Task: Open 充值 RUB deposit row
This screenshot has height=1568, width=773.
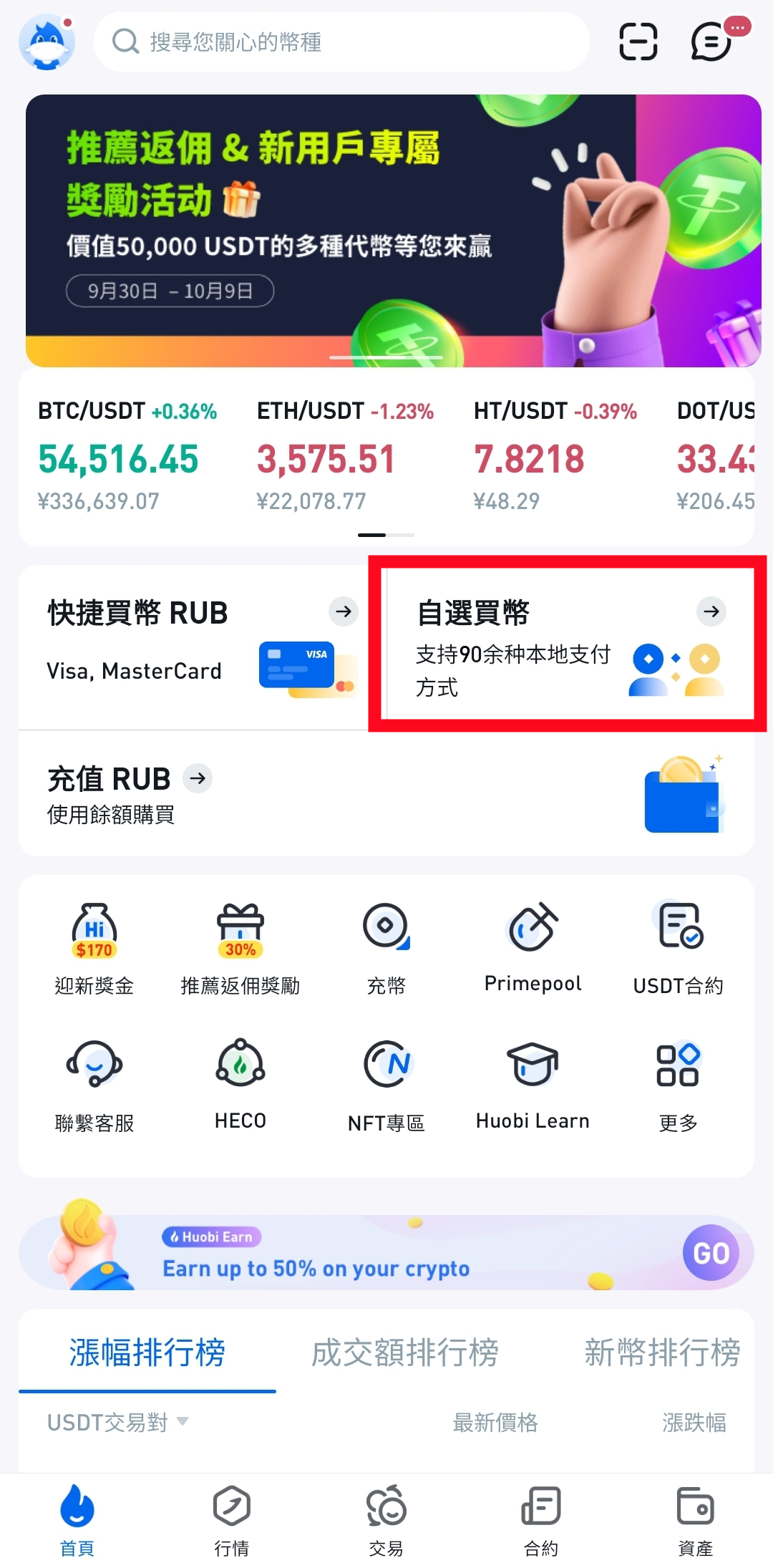Action: pyautogui.click(x=386, y=794)
